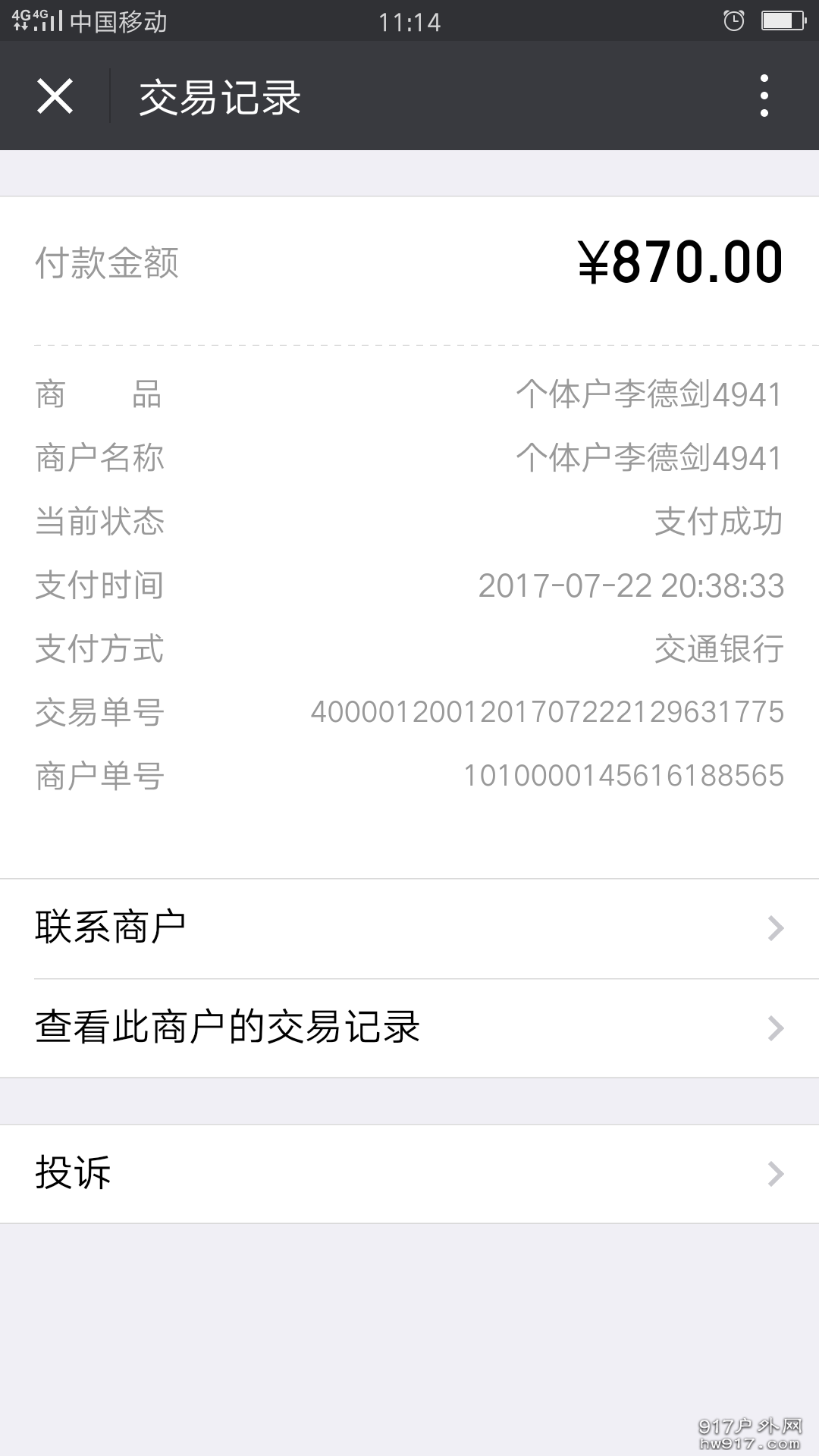
Task: Select the payment amount ¥870.00
Action: coord(677,260)
